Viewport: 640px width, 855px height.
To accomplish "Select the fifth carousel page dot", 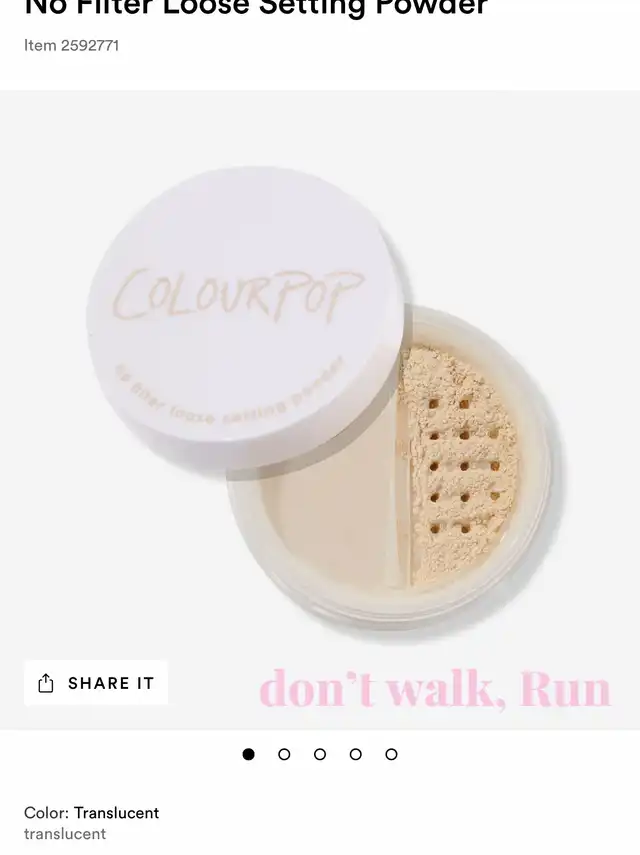I will tap(391, 754).
